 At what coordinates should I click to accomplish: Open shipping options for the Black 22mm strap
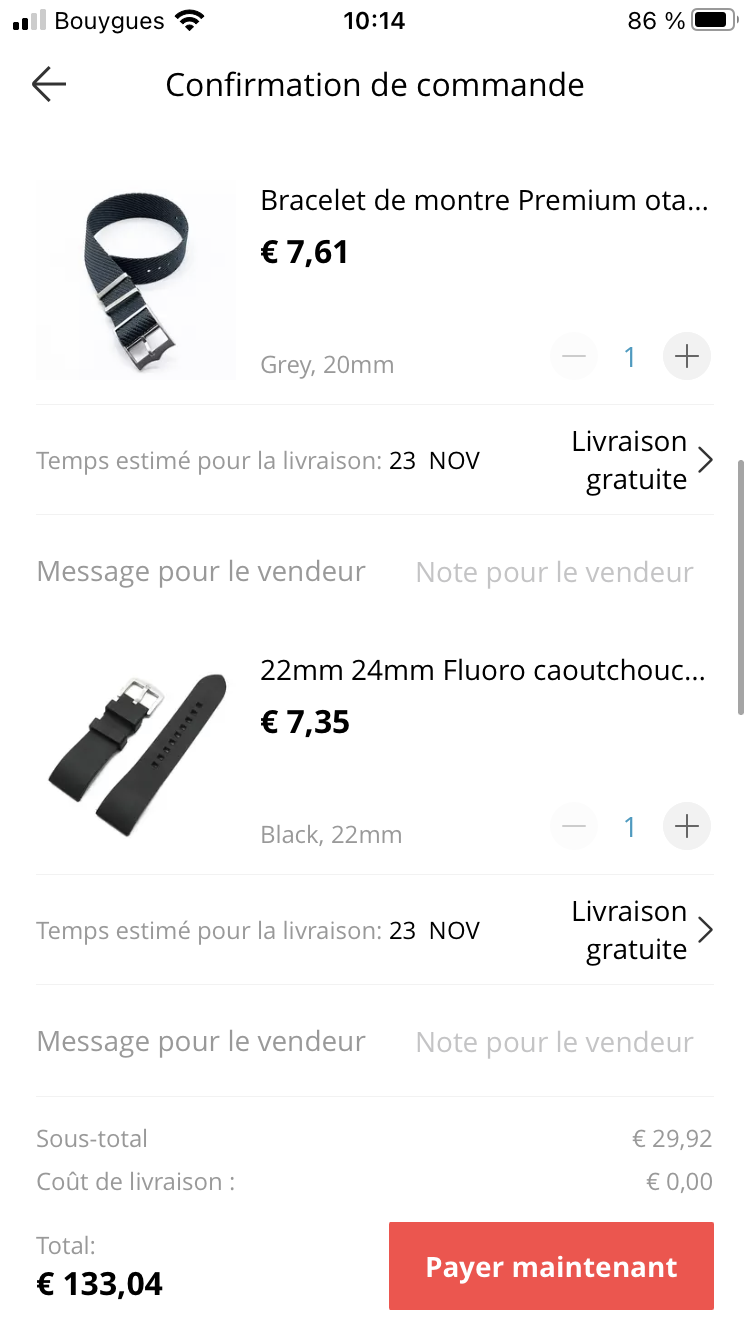tap(640, 931)
